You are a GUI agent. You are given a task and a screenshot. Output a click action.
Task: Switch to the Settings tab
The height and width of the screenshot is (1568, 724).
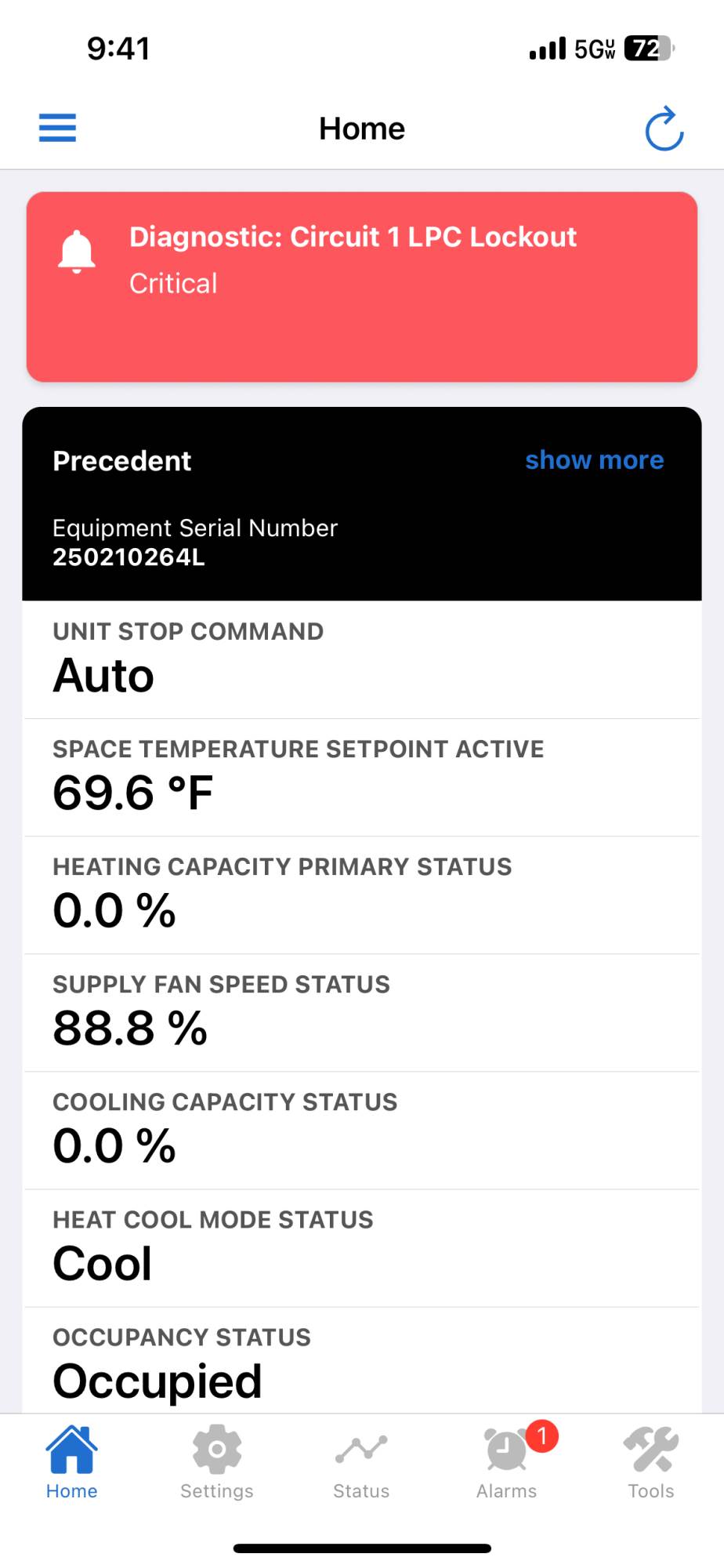pos(217,1462)
